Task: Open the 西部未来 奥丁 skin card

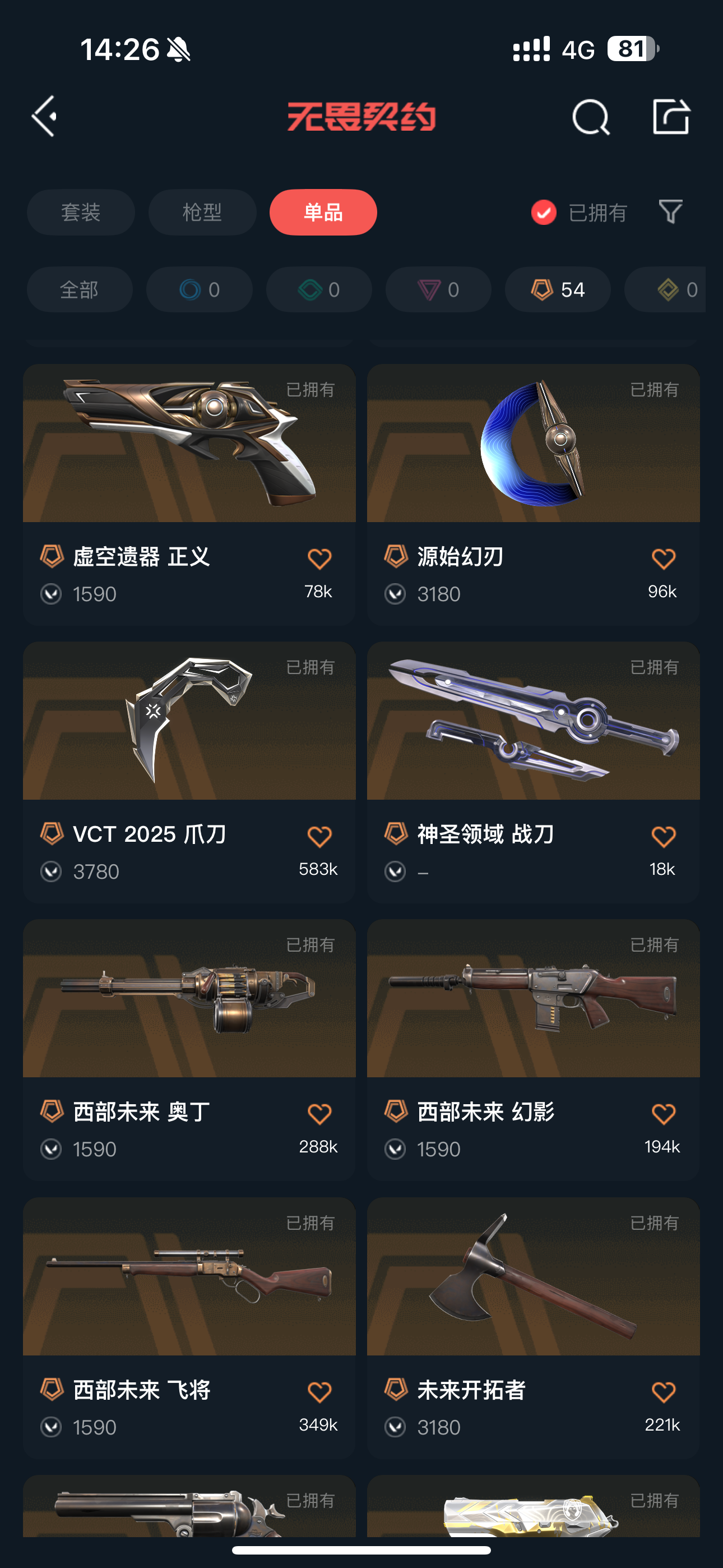Action: (189, 999)
